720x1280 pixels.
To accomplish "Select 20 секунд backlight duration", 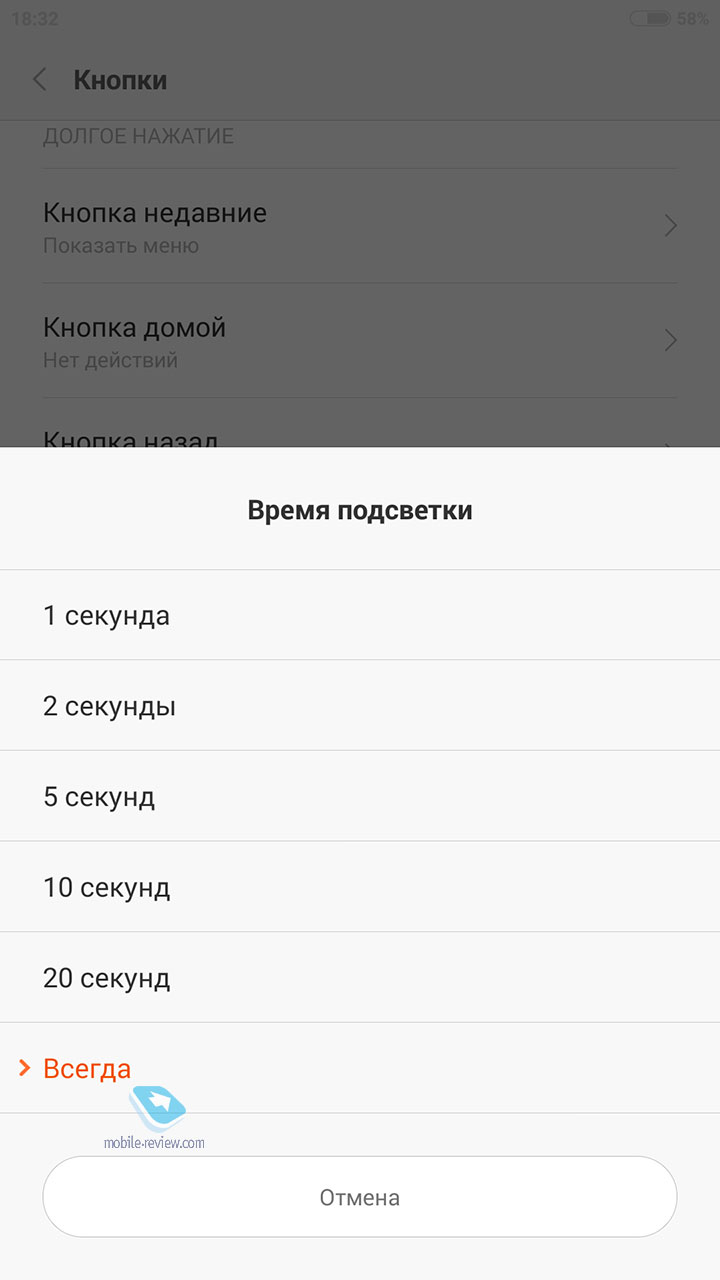I will (360, 978).
